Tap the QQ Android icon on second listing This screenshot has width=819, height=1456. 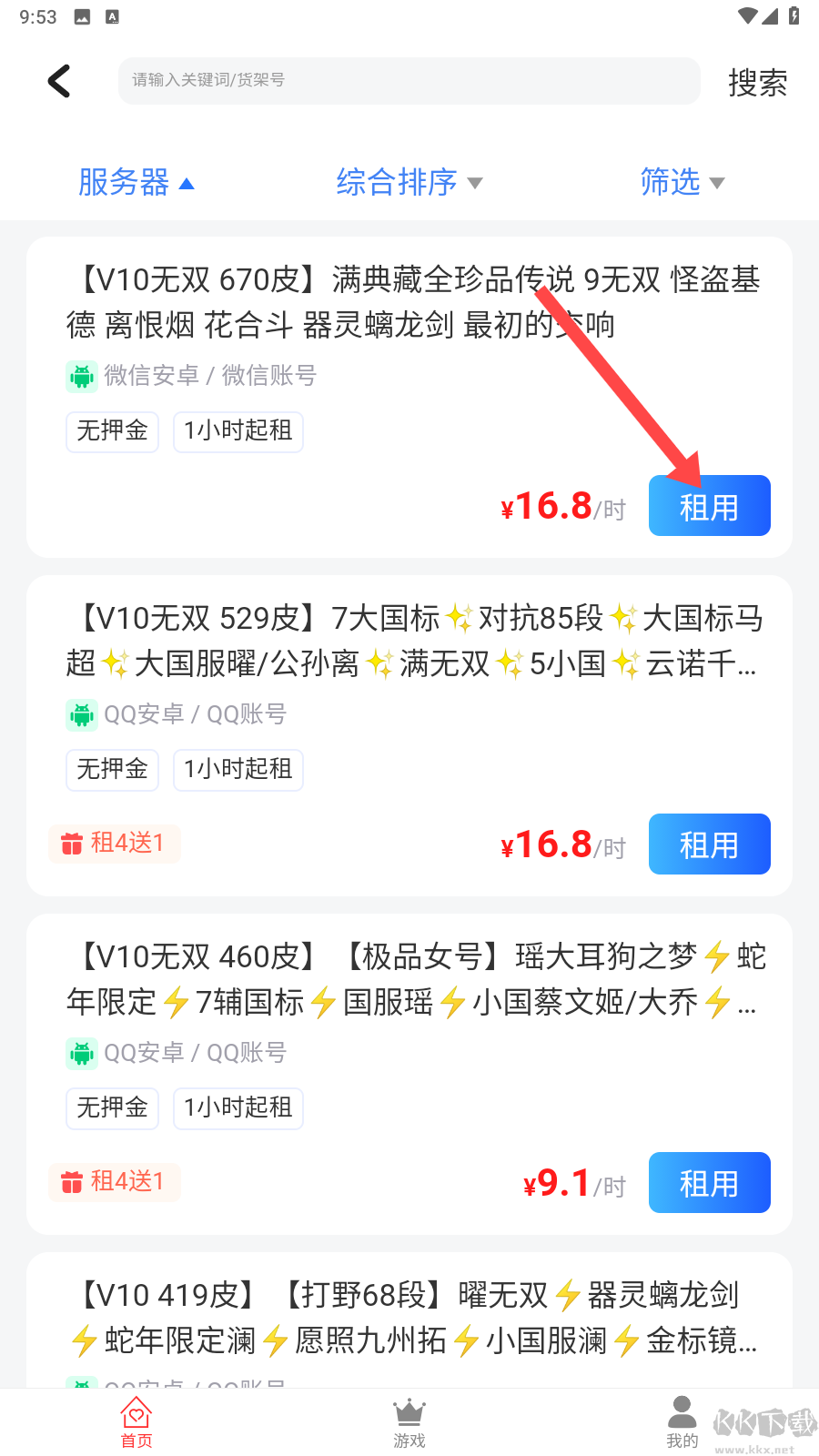pos(82,714)
